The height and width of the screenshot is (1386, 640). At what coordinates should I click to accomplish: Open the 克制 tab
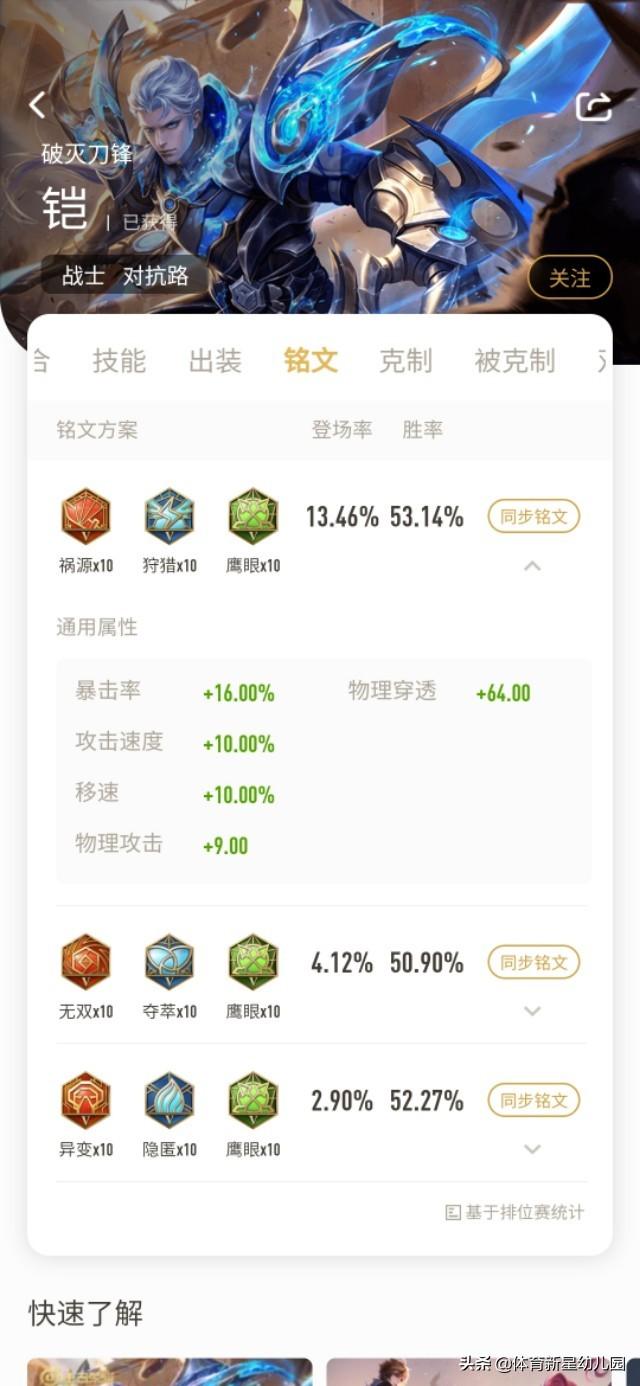[x=405, y=361]
